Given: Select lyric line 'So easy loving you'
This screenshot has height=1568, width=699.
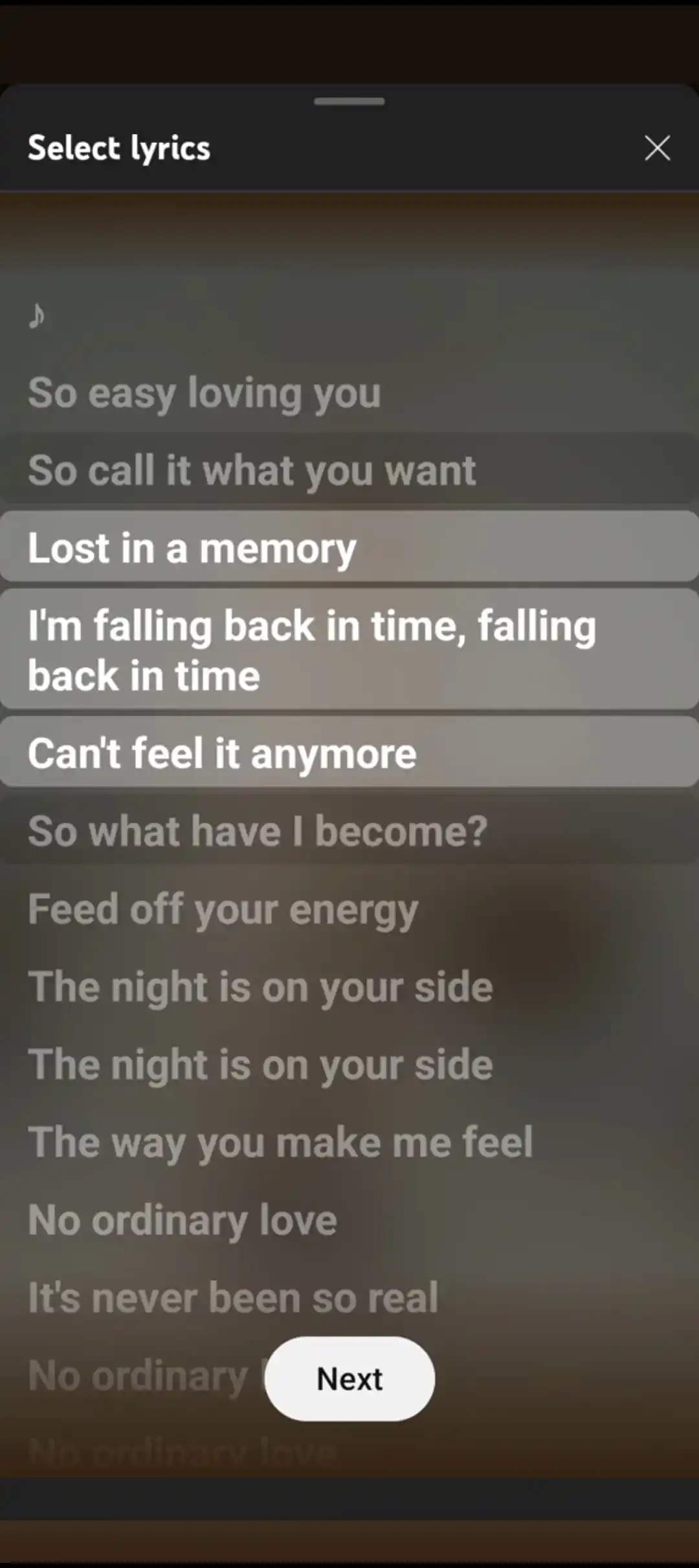Looking at the screenshot, I should [x=205, y=393].
